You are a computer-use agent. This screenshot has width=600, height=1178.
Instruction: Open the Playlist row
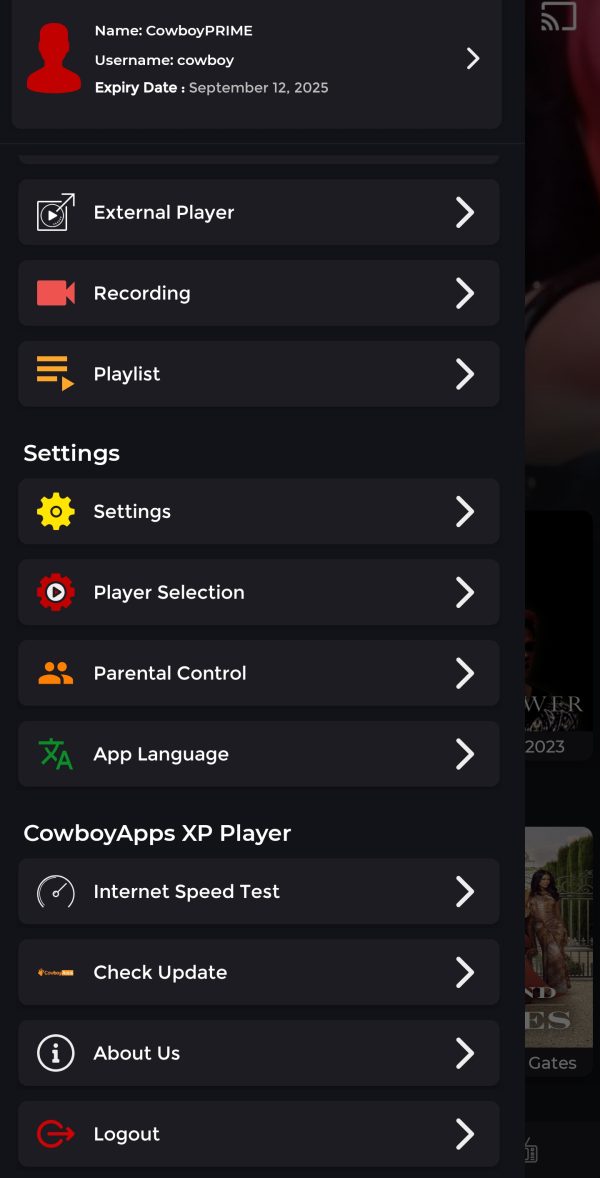(x=258, y=374)
